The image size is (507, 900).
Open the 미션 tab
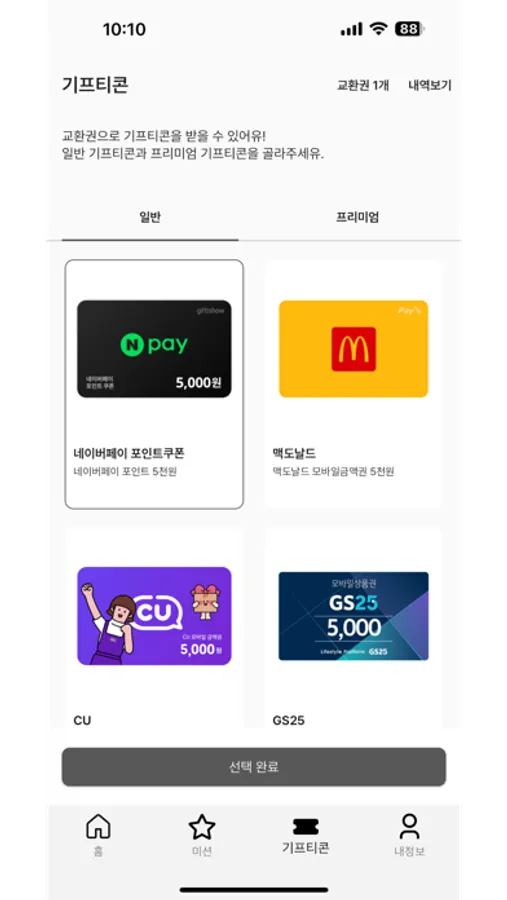coord(202,835)
